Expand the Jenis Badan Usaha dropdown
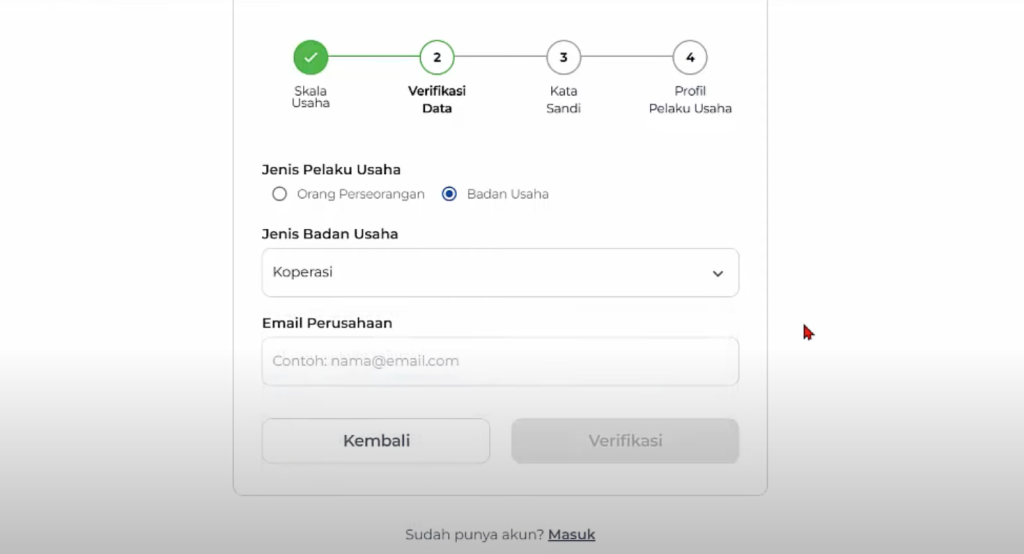This screenshot has width=1024, height=554. (x=500, y=272)
